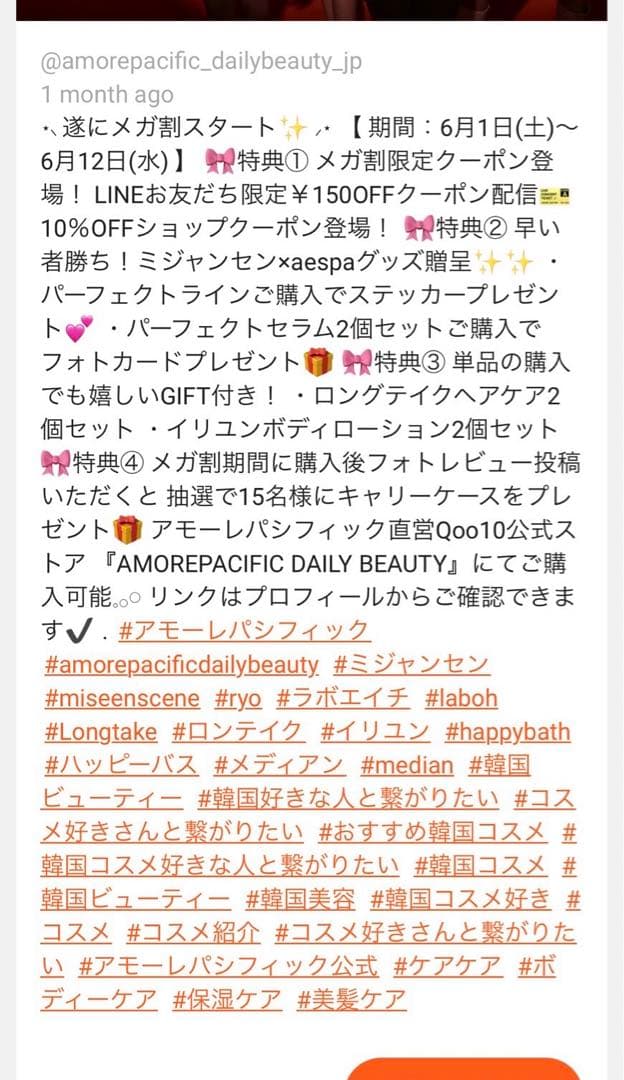Open hashtag #ハッピーバス
The image size is (624, 1080).
(x=119, y=766)
